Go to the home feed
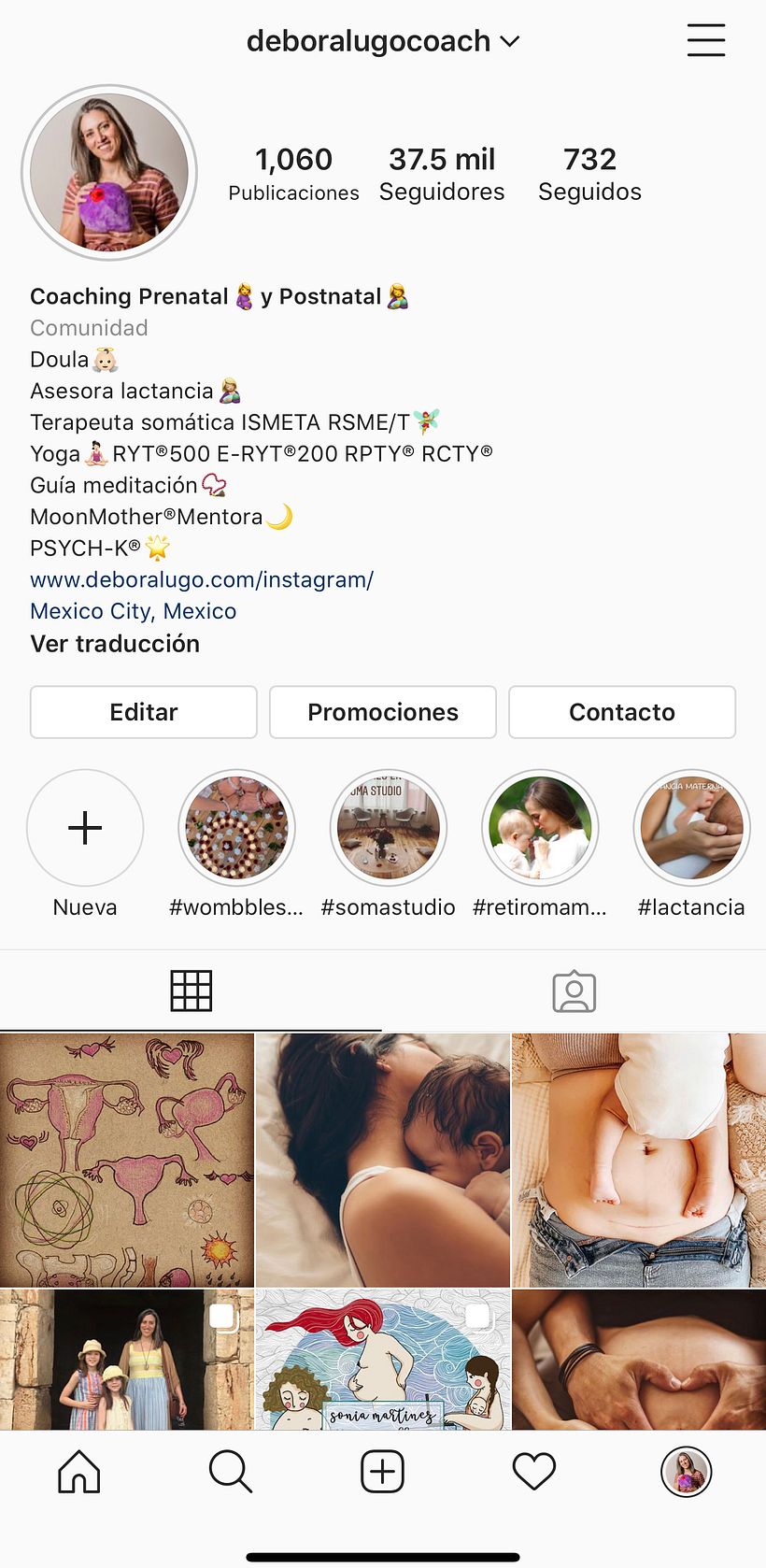This screenshot has height=1568, width=766. (x=79, y=1472)
